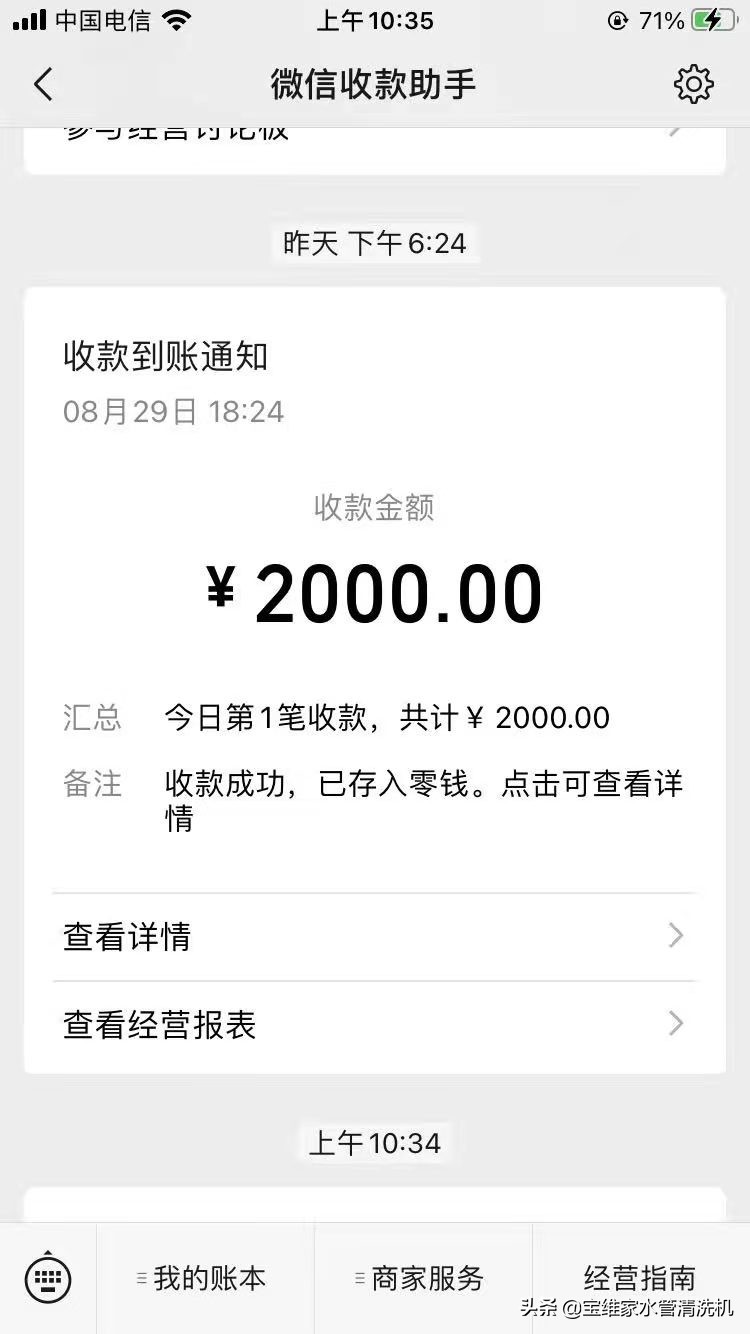Screen dimensions: 750x1334
Task: Open 查看经营报表
Action: tap(374, 1025)
